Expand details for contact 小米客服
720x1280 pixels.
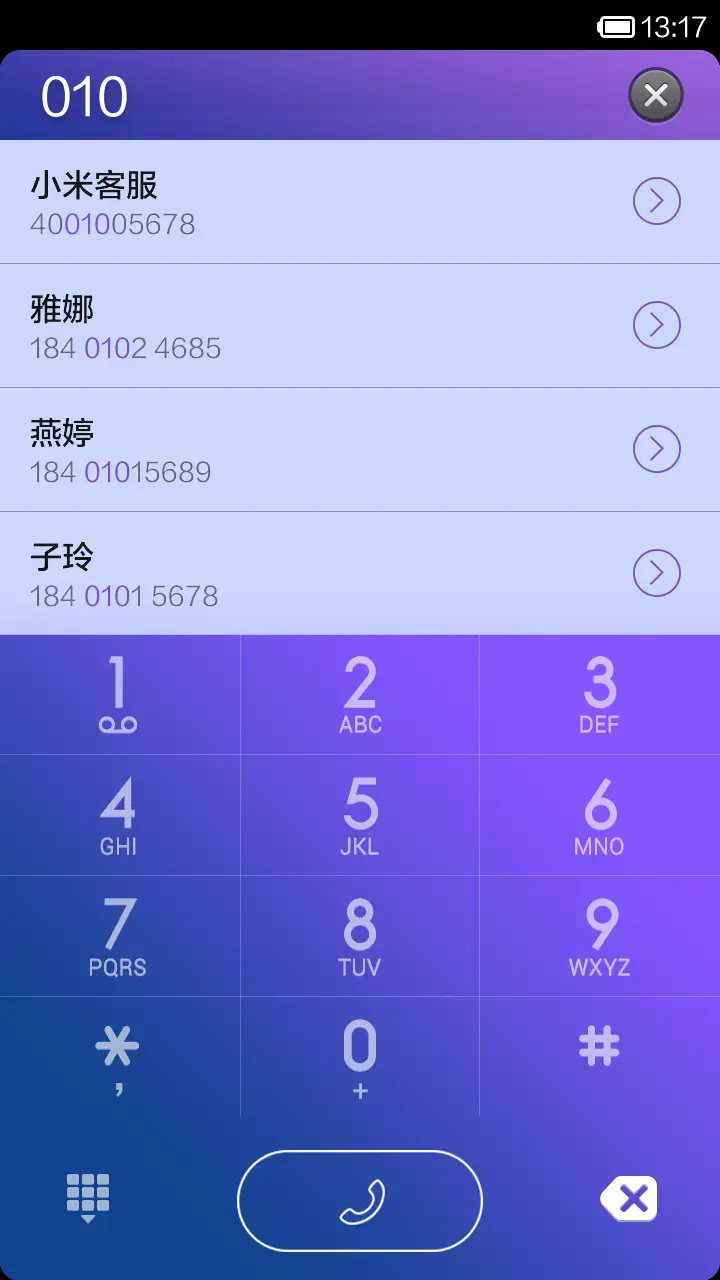coord(657,200)
